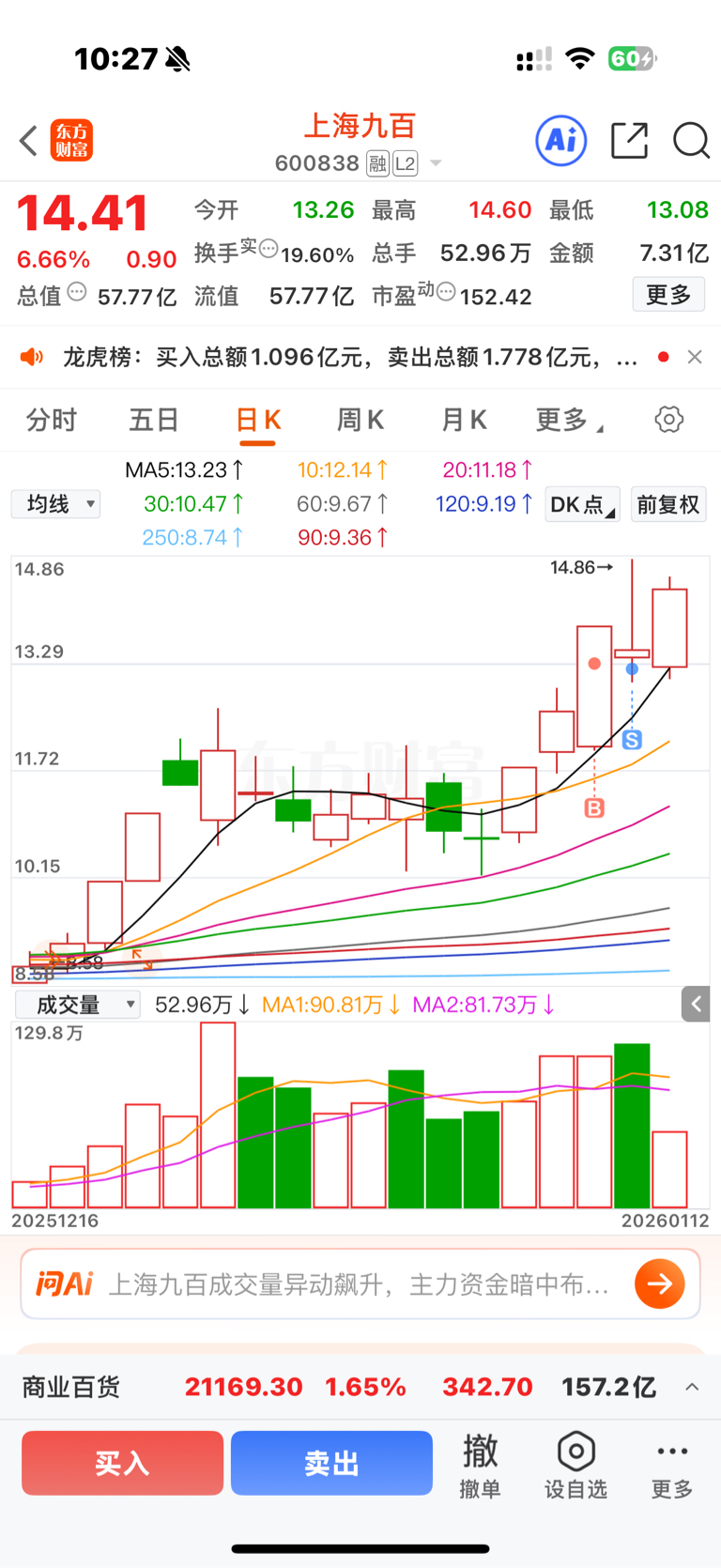This screenshot has height=1568, width=721.
Task: Tap the red 买入 button
Action: tap(122, 1463)
